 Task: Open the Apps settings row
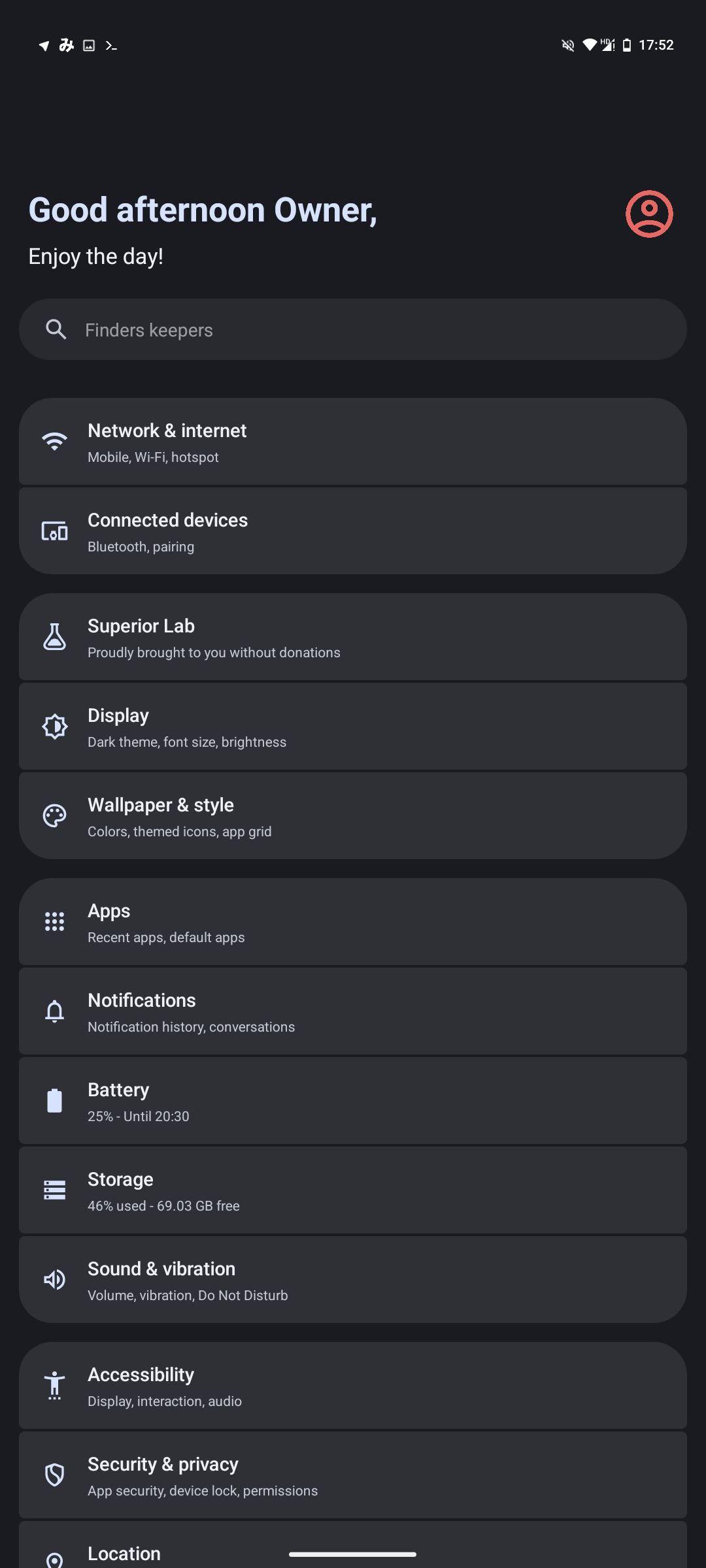pyautogui.click(x=353, y=922)
